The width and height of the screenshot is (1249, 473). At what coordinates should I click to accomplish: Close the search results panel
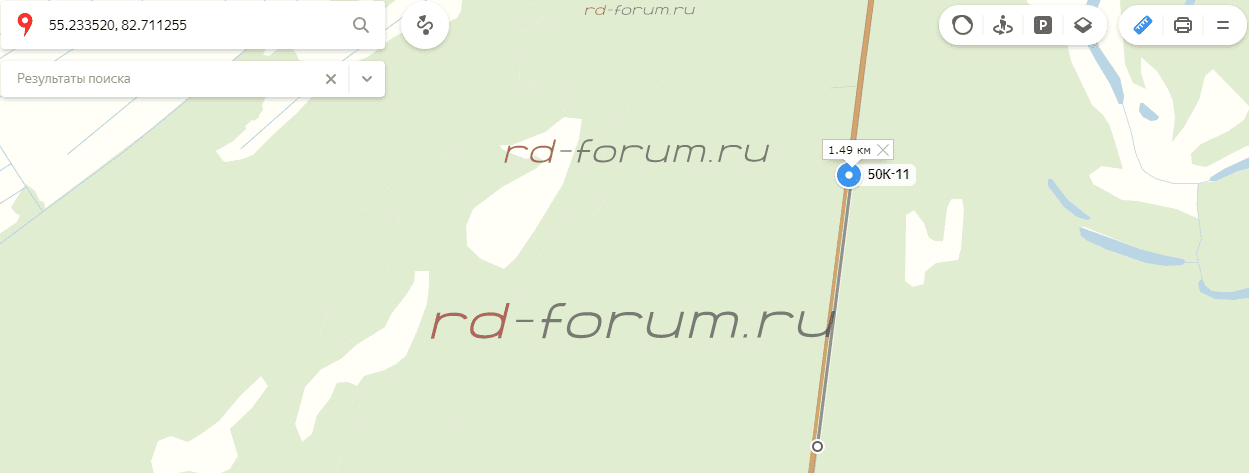tap(331, 78)
